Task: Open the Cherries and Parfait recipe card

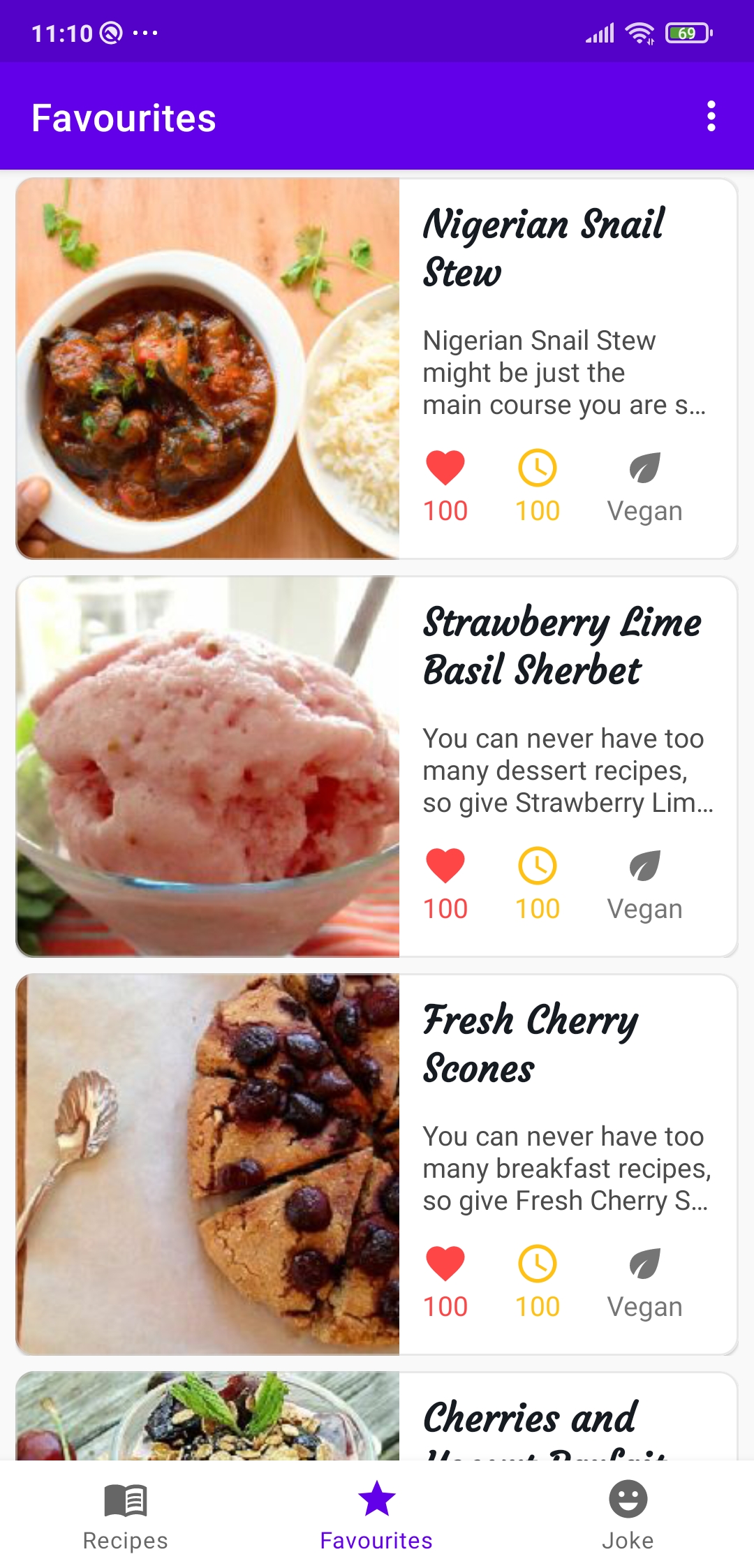Action: (377, 1417)
